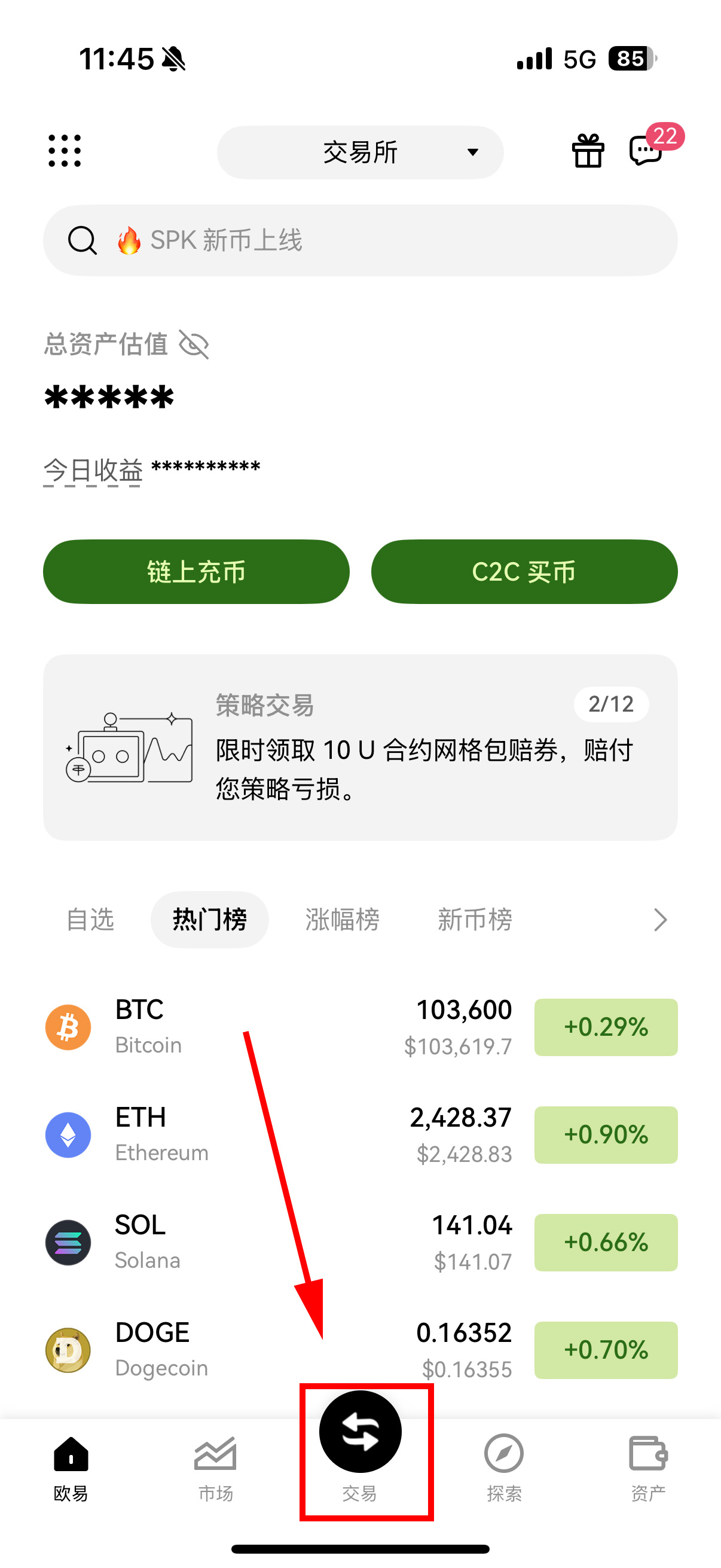This screenshot has width=721, height=1568.
Task: Open the 策略交易 promo card
Action: [360, 747]
